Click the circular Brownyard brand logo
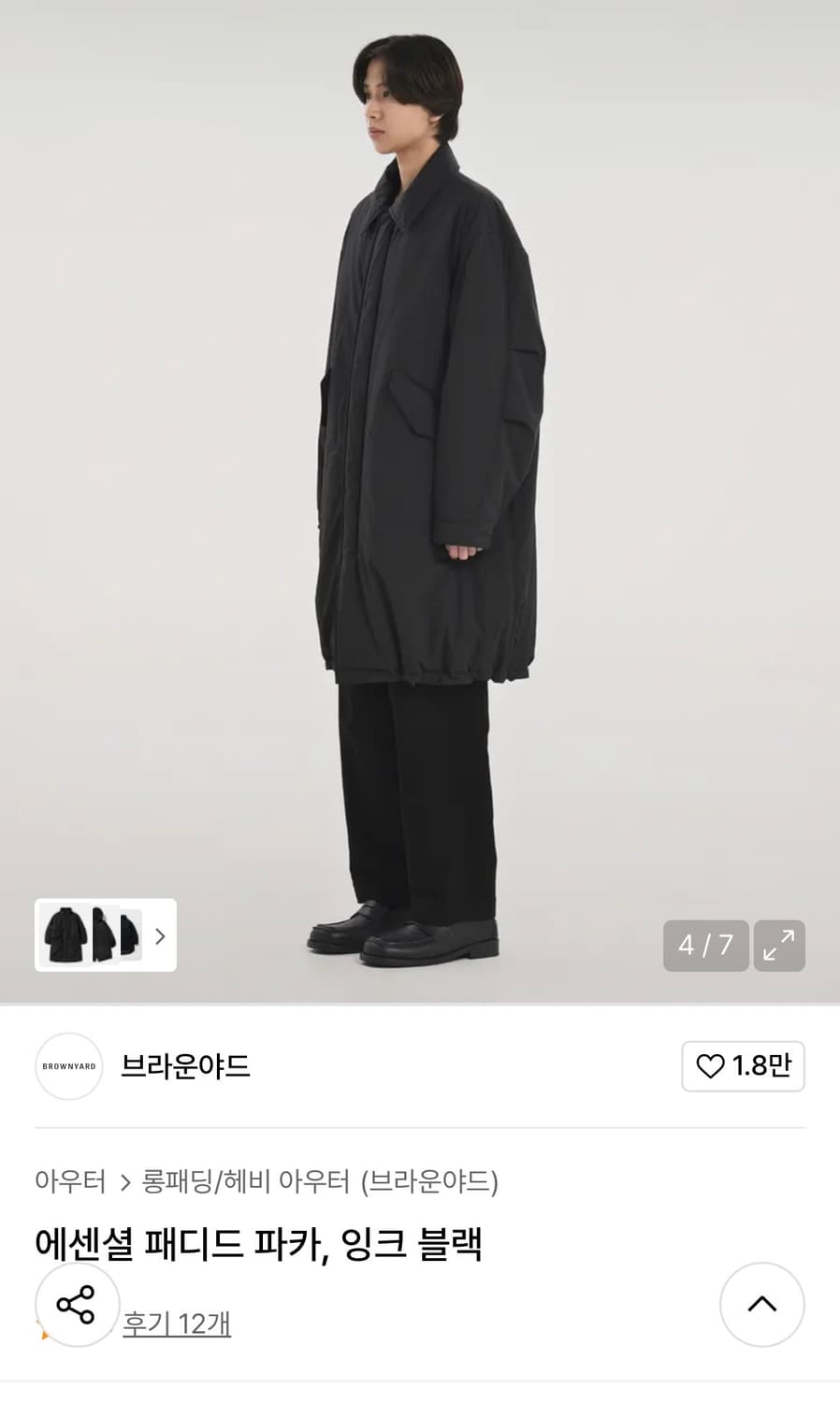The height and width of the screenshot is (1403, 840). point(67,1066)
